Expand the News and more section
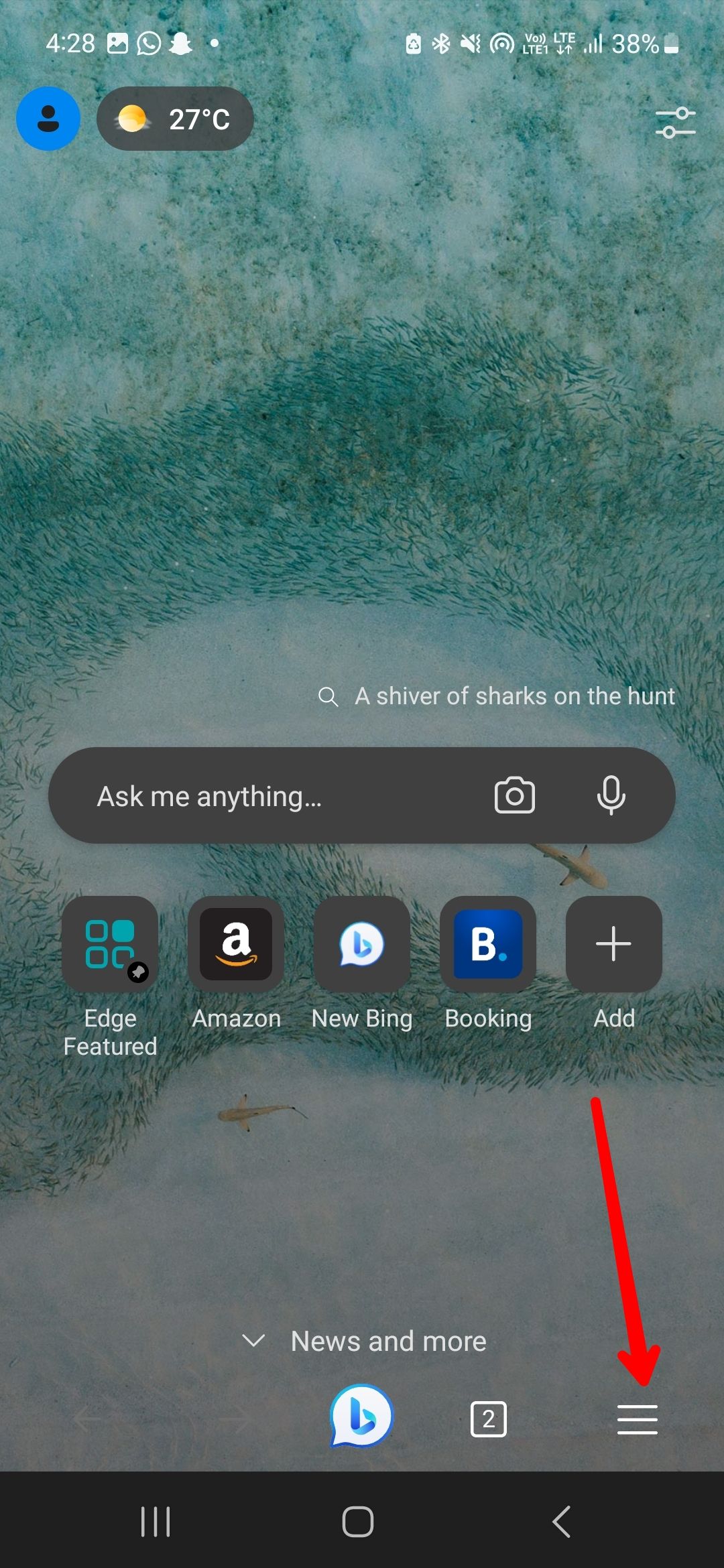The height and width of the screenshot is (1568, 724). [x=362, y=1340]
